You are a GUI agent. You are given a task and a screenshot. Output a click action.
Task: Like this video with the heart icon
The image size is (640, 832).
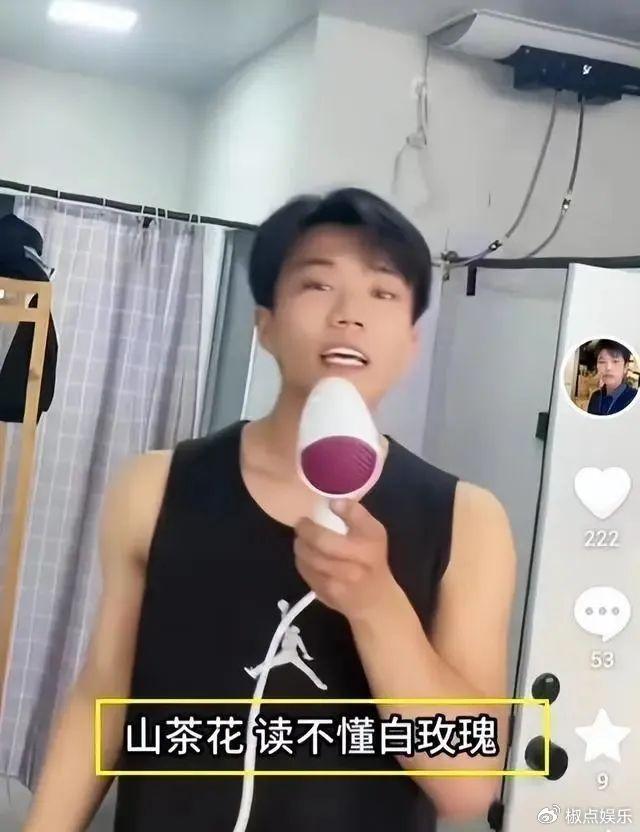pos(602,493)
